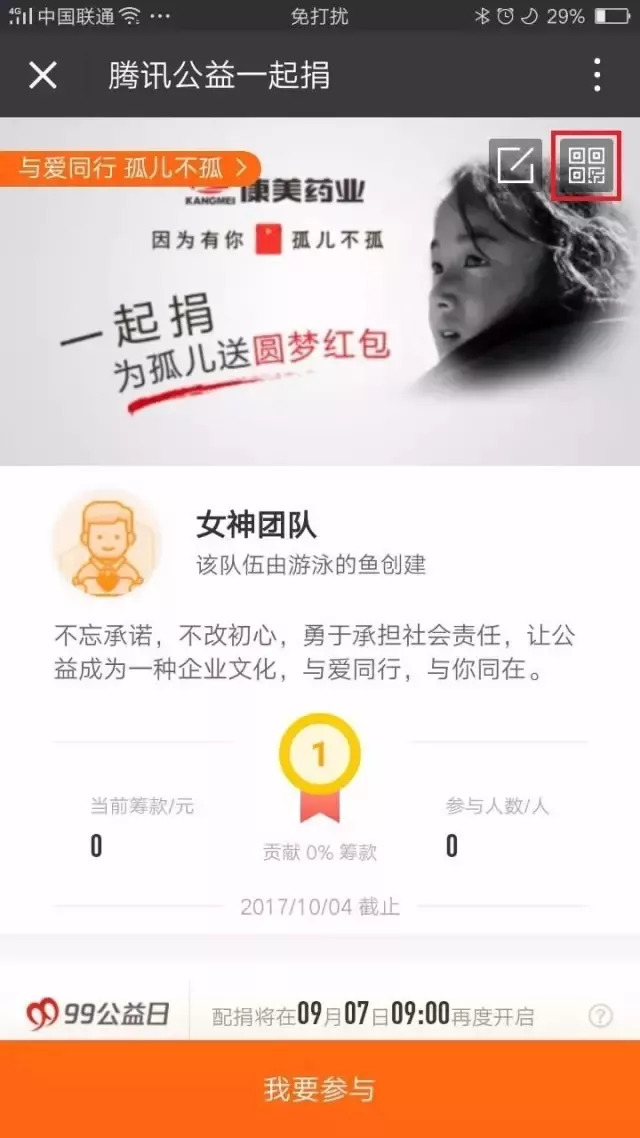
Task: Tap the edit icon on the banner
Action: point(515,164)
